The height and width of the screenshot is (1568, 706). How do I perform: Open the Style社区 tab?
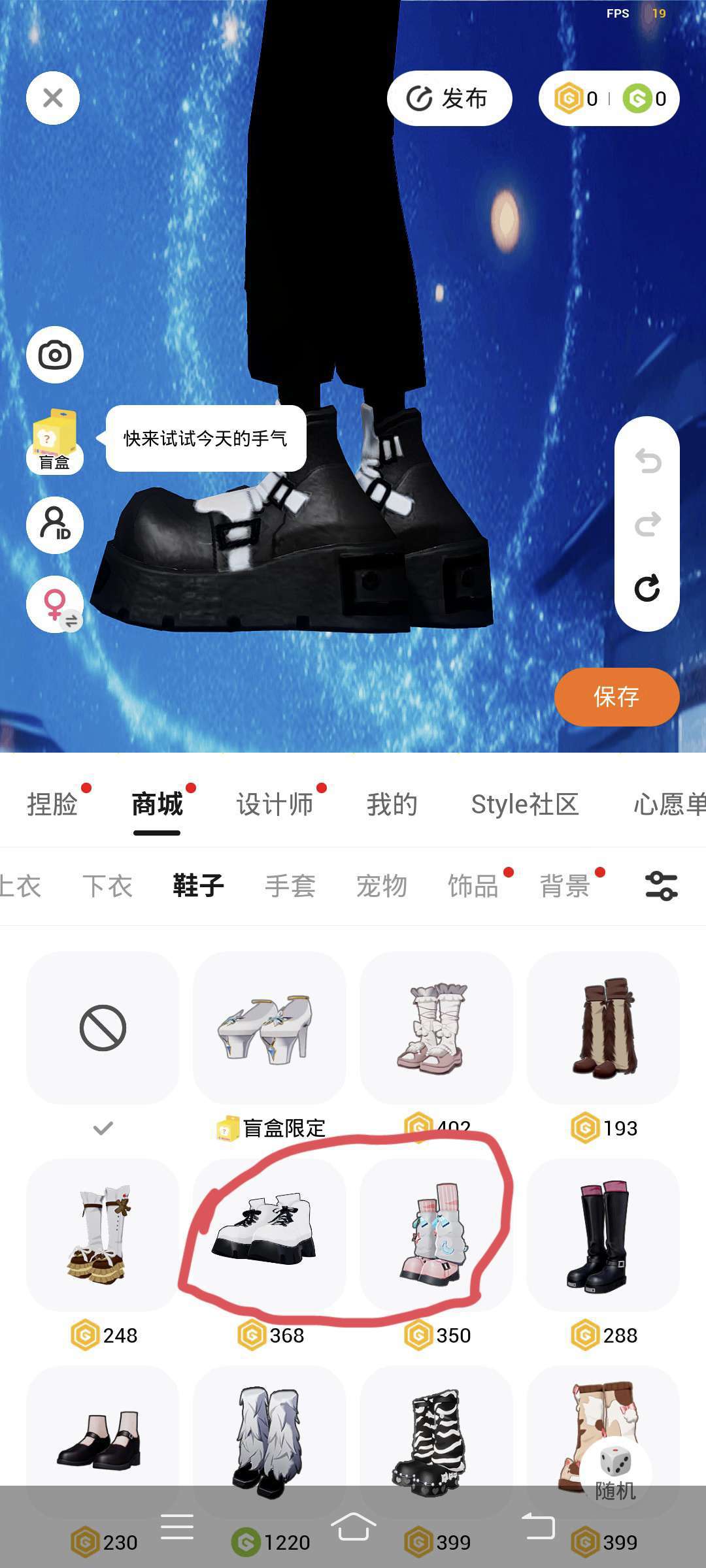(525, 804)
